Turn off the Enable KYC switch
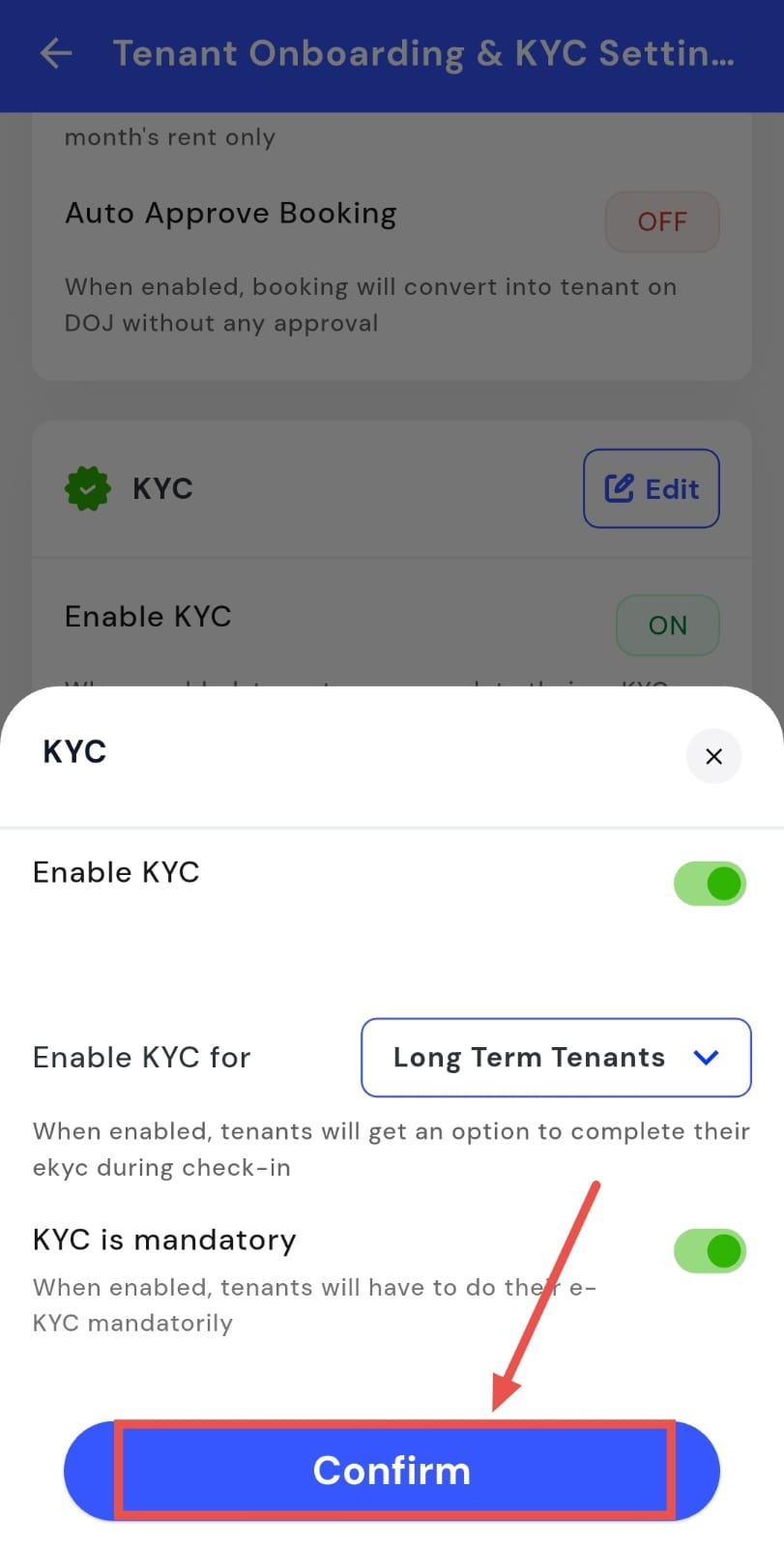The width and height of the screenshot is (784, 1546). [710, 883]
